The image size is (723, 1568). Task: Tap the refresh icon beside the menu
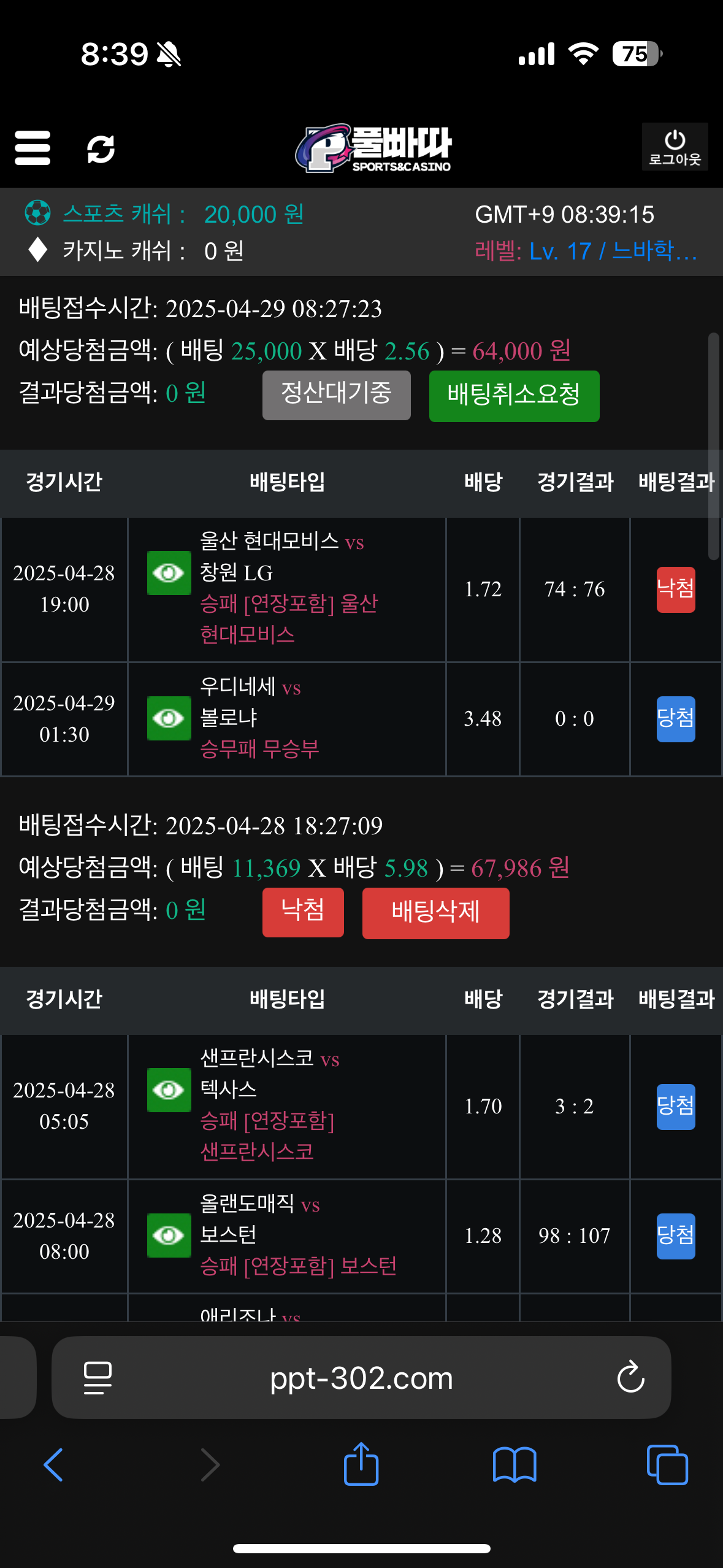pyautogui.click(x=101, y=149)
